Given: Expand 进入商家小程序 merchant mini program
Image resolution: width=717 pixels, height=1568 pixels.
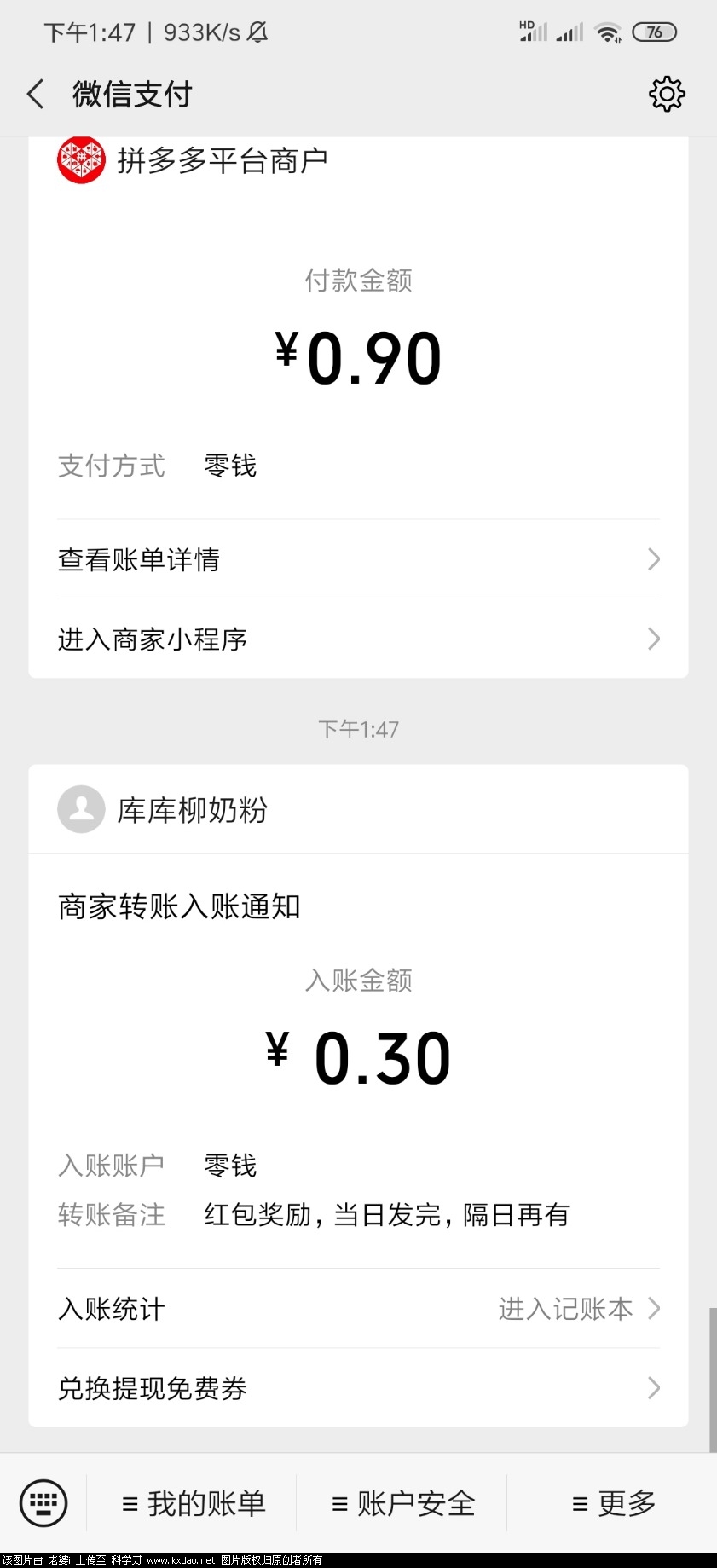Looking at the screenshot, I should (x=358, y=639).
